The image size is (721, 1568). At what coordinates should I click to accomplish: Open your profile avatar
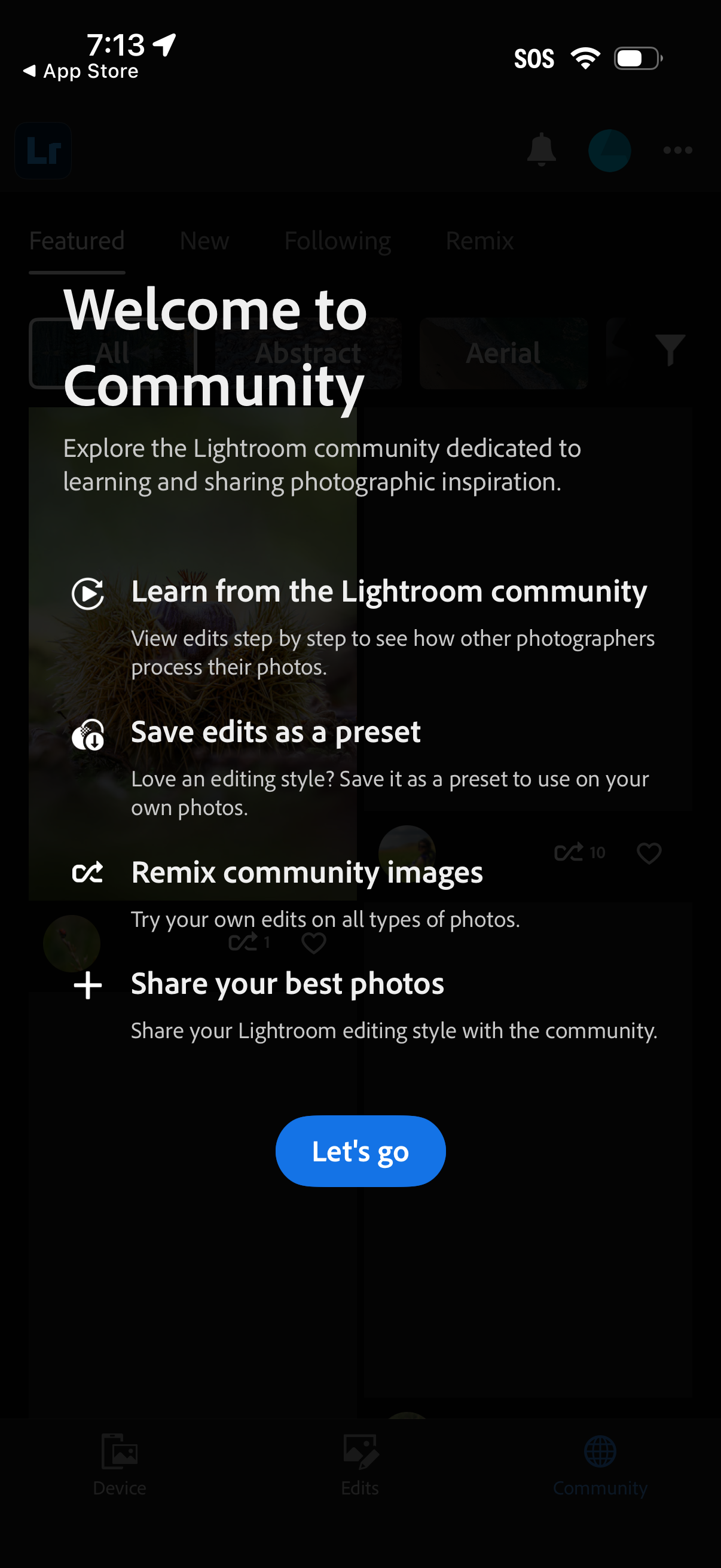point(609,150)
